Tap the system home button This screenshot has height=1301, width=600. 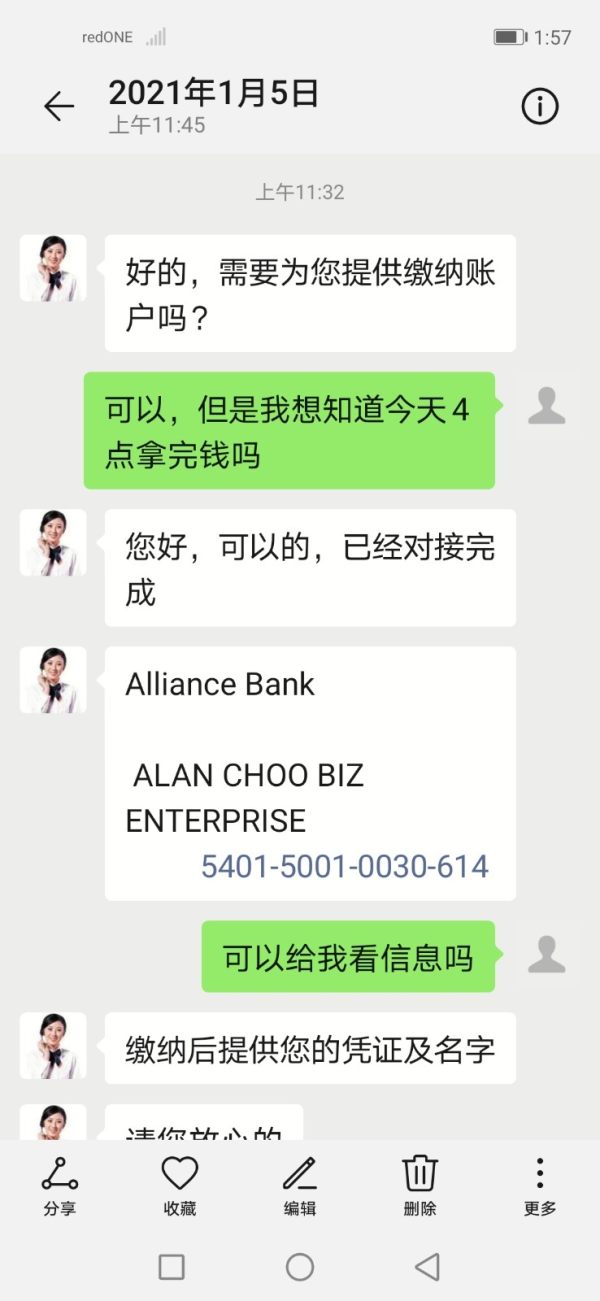click(x=300, y=1267)
